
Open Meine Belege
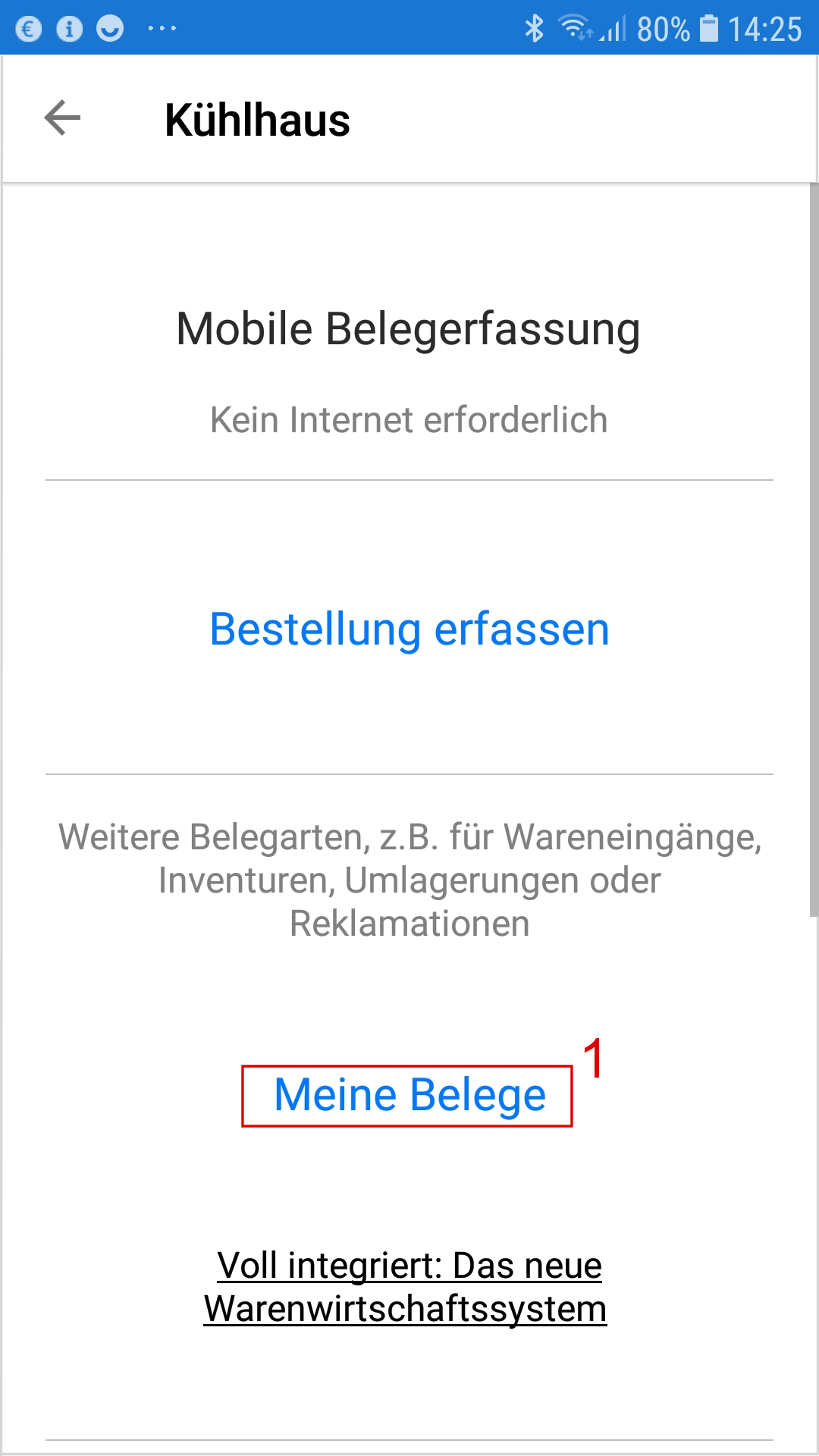click(409, 1095)
